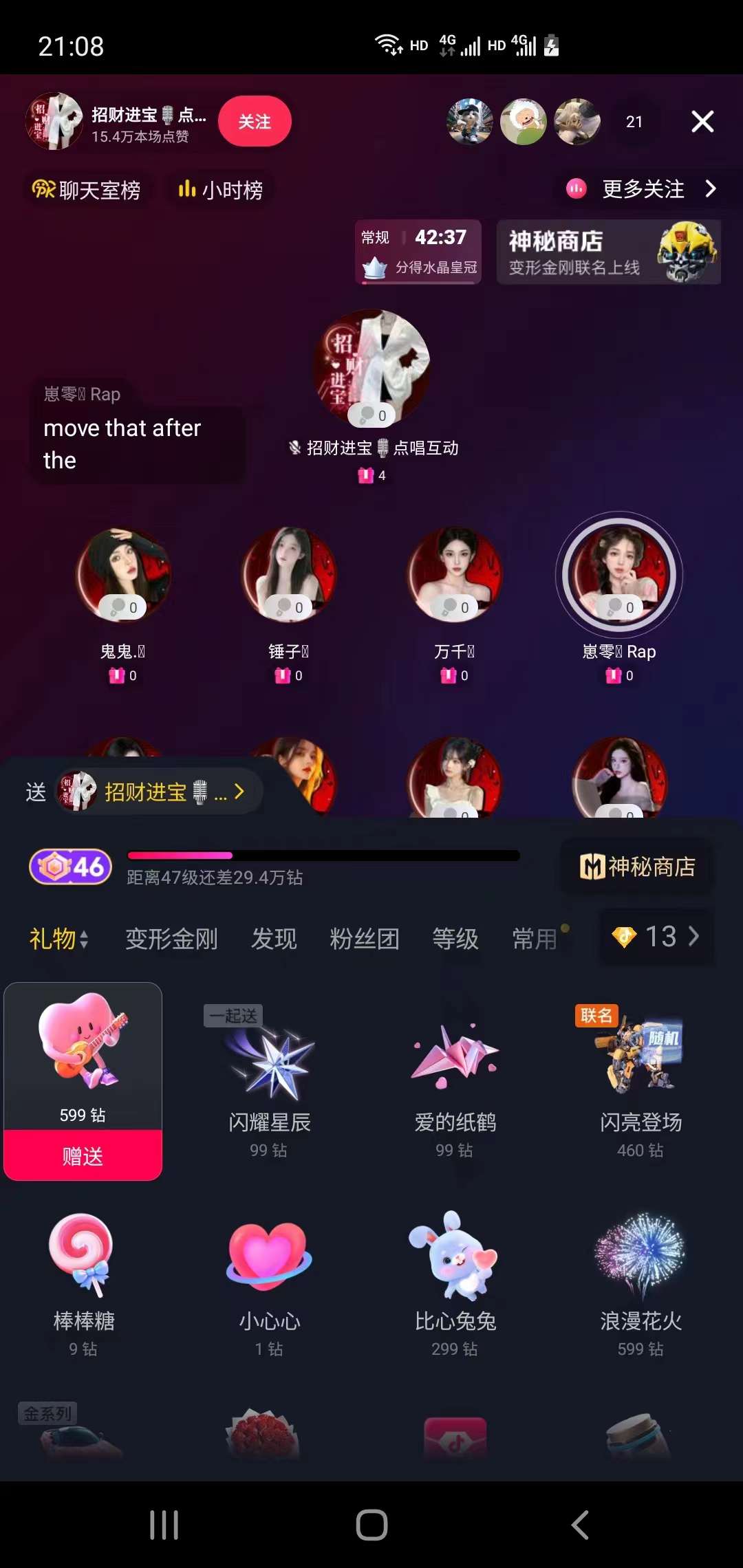Open the 神秘商店 变形金刚联名 banner

(x=608, y=252)
